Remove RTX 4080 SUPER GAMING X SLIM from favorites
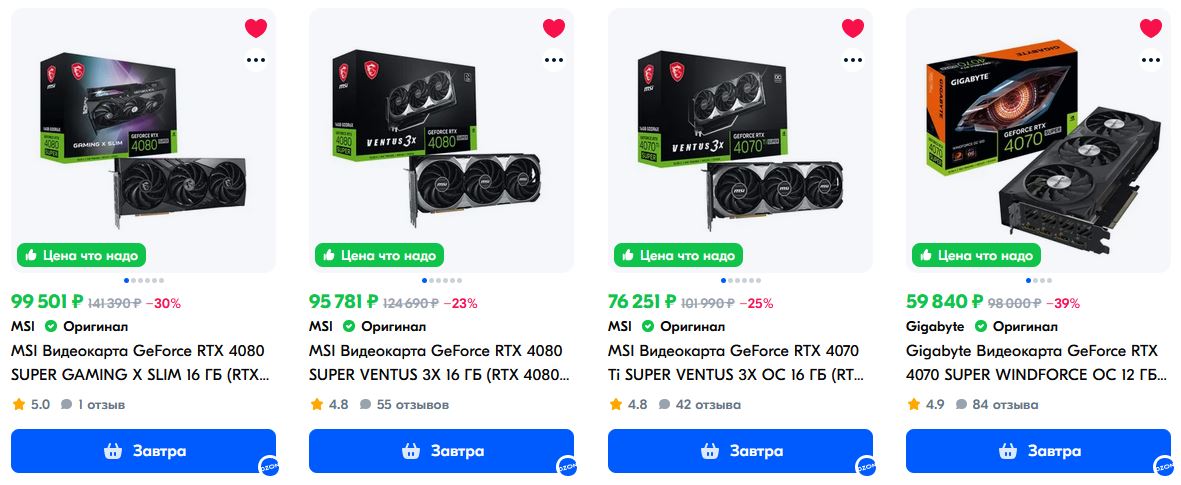 click(256, 28)
